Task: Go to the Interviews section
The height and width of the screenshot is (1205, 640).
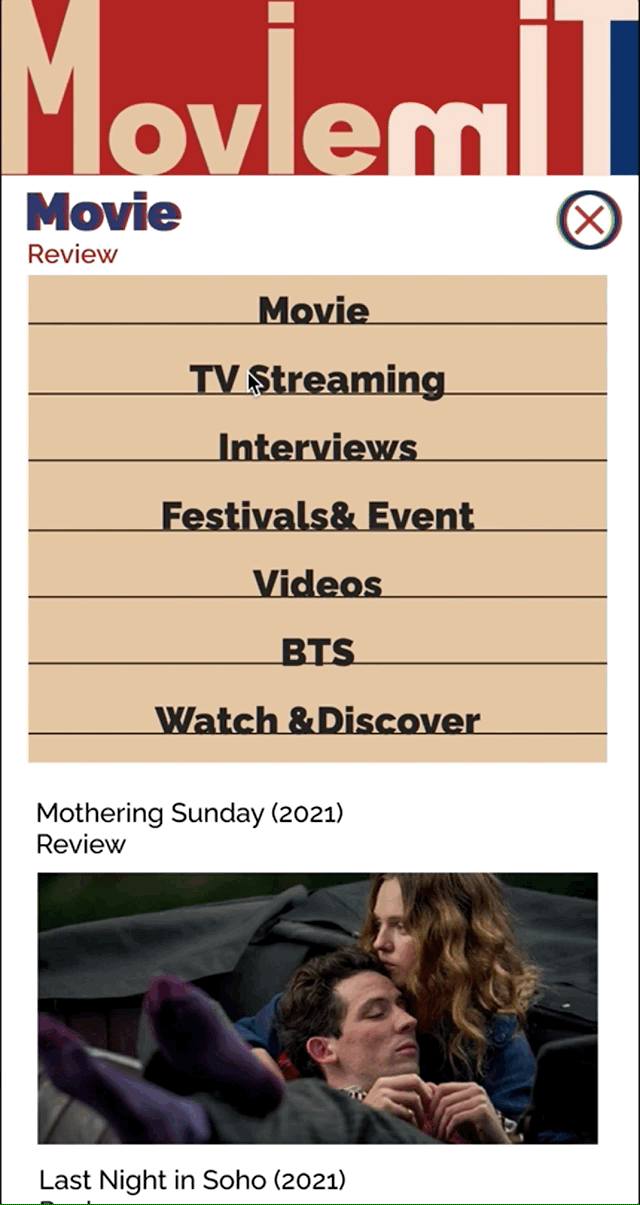Action: (x=317, y=447)
